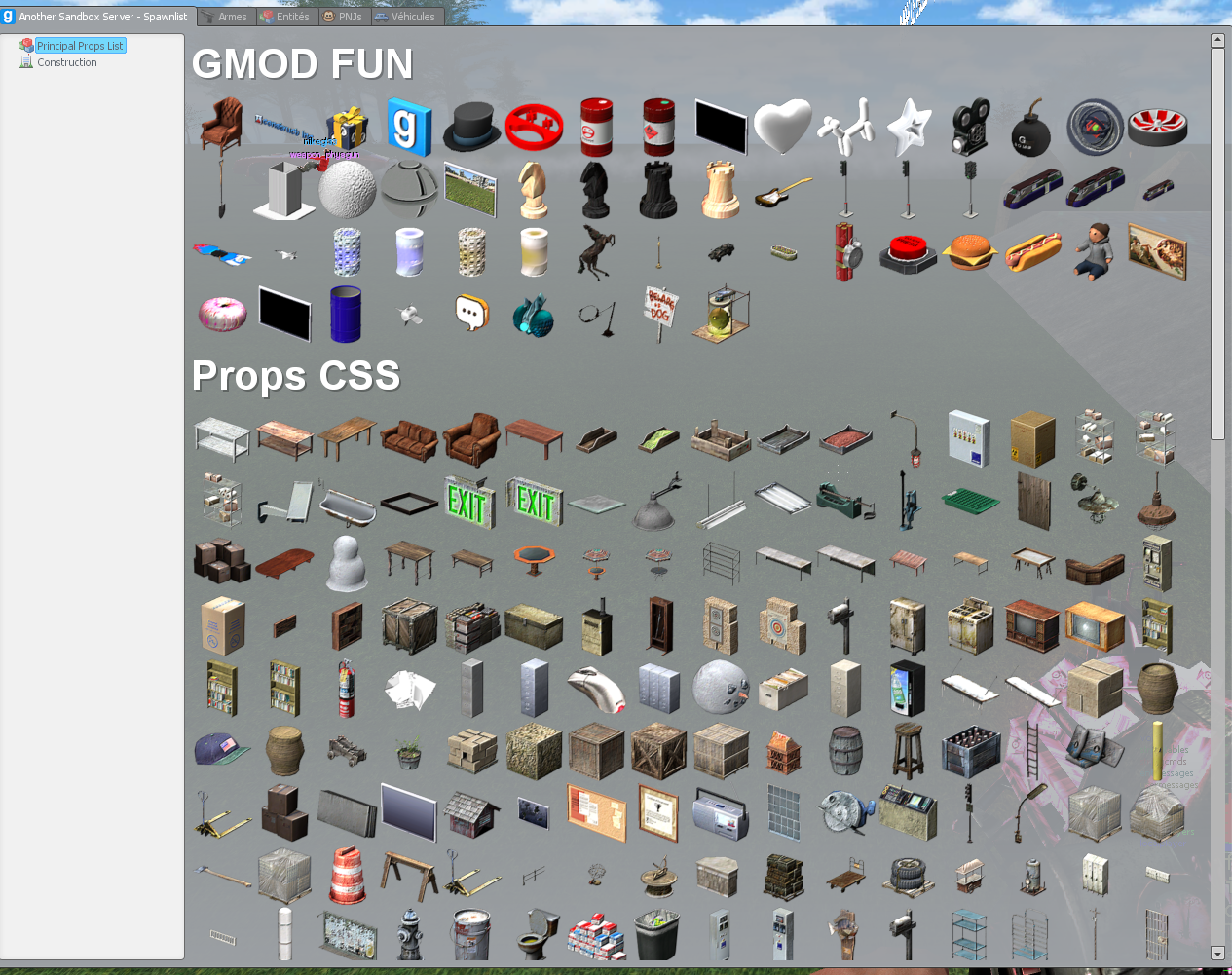
Task: Pick the pink donut prop
Action: click(222, 314)
